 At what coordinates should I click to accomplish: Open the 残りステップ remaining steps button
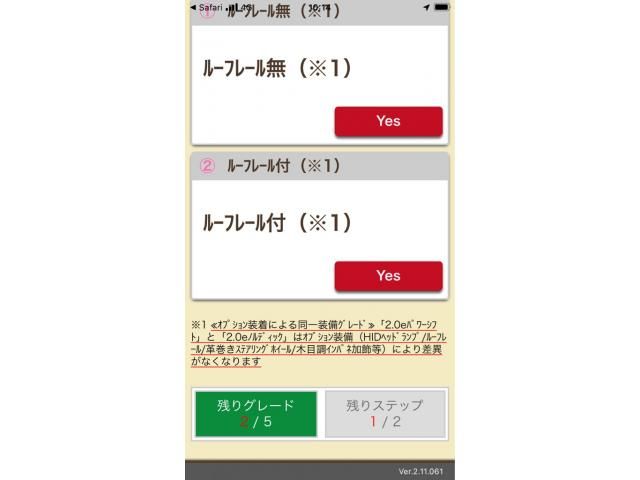click(384, 413)
